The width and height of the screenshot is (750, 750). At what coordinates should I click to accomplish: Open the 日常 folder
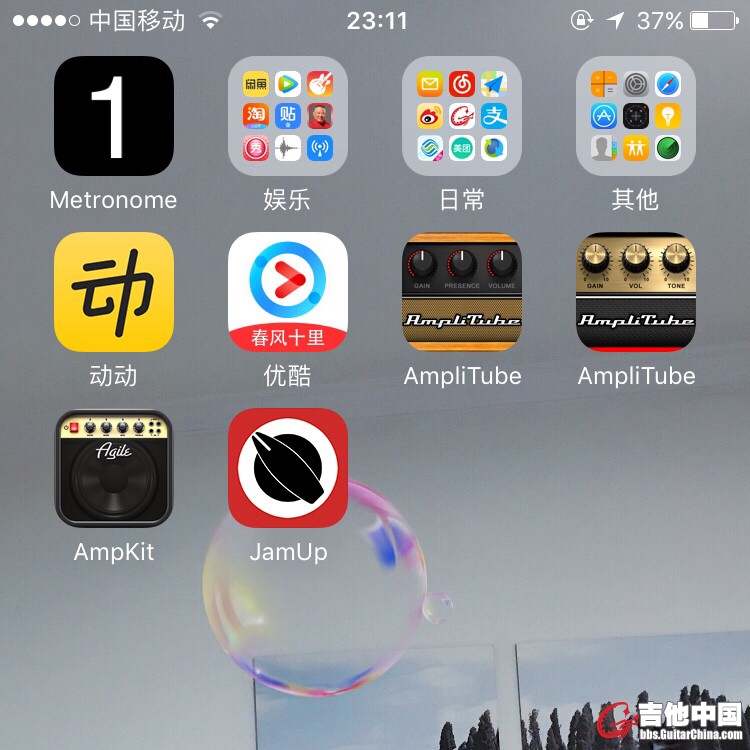(x=462, y=116)
